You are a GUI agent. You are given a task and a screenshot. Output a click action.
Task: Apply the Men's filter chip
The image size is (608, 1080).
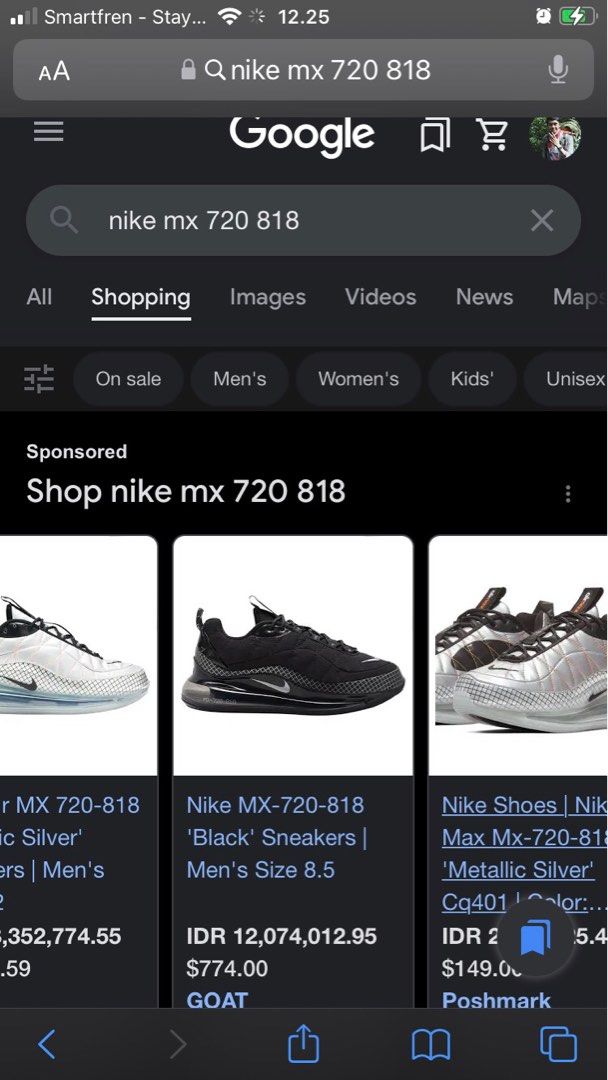pyautogui.click(x=240, y=379)
